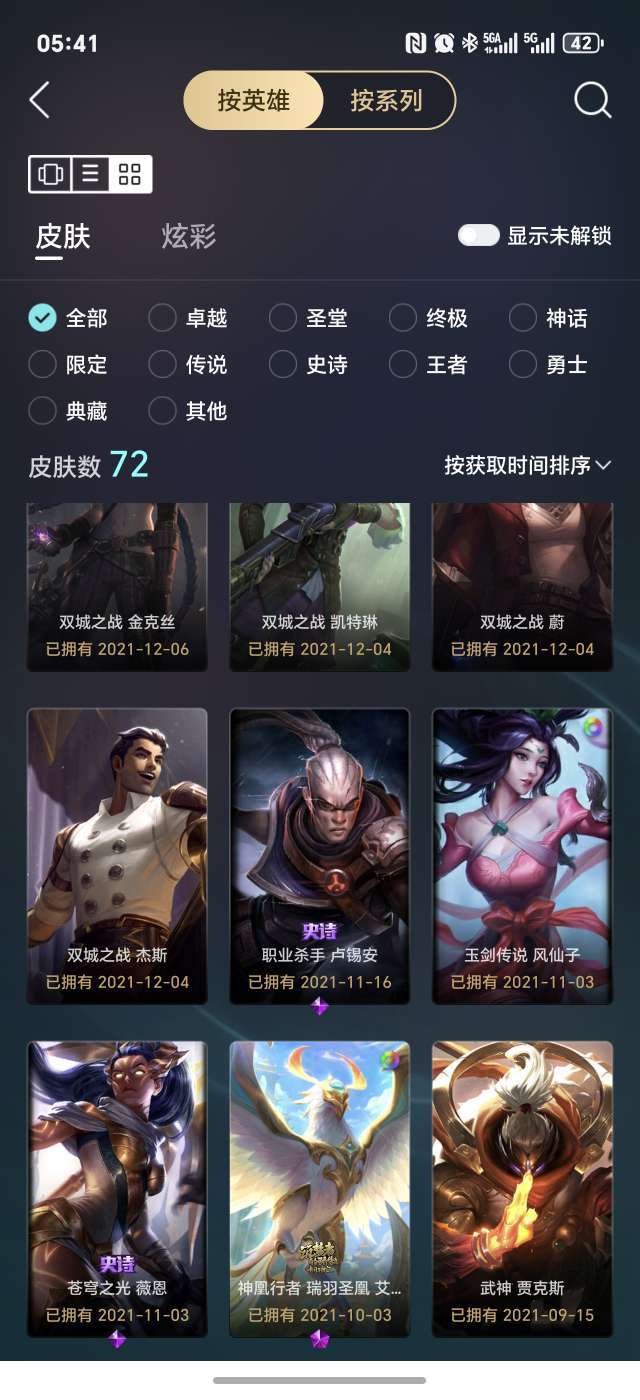Viewport: 640px width, 1400px height.
Task: Filter skins by 终极
Action: pos(428,318)
